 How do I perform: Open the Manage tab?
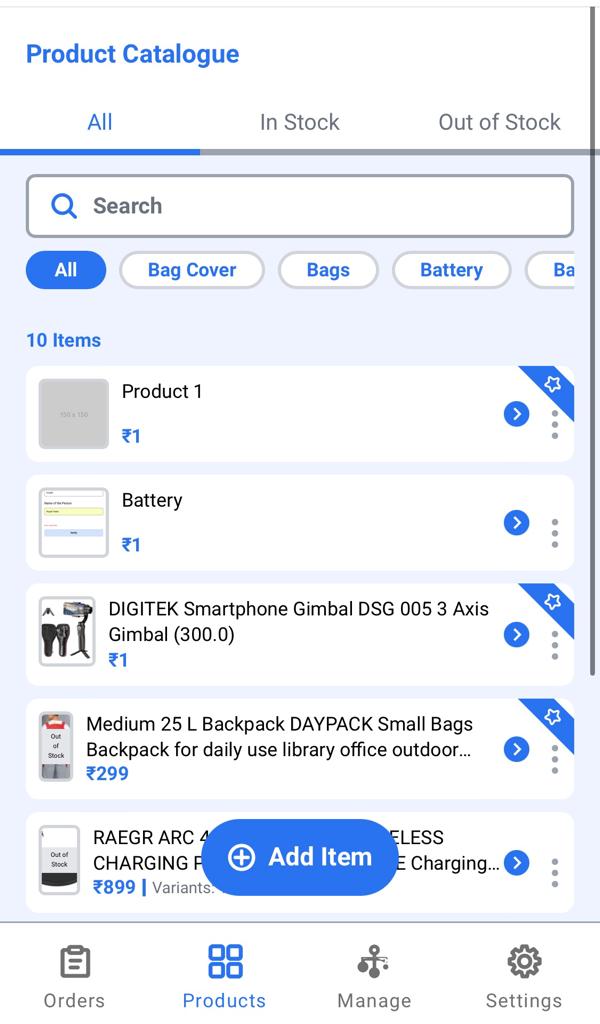point(374,977)
